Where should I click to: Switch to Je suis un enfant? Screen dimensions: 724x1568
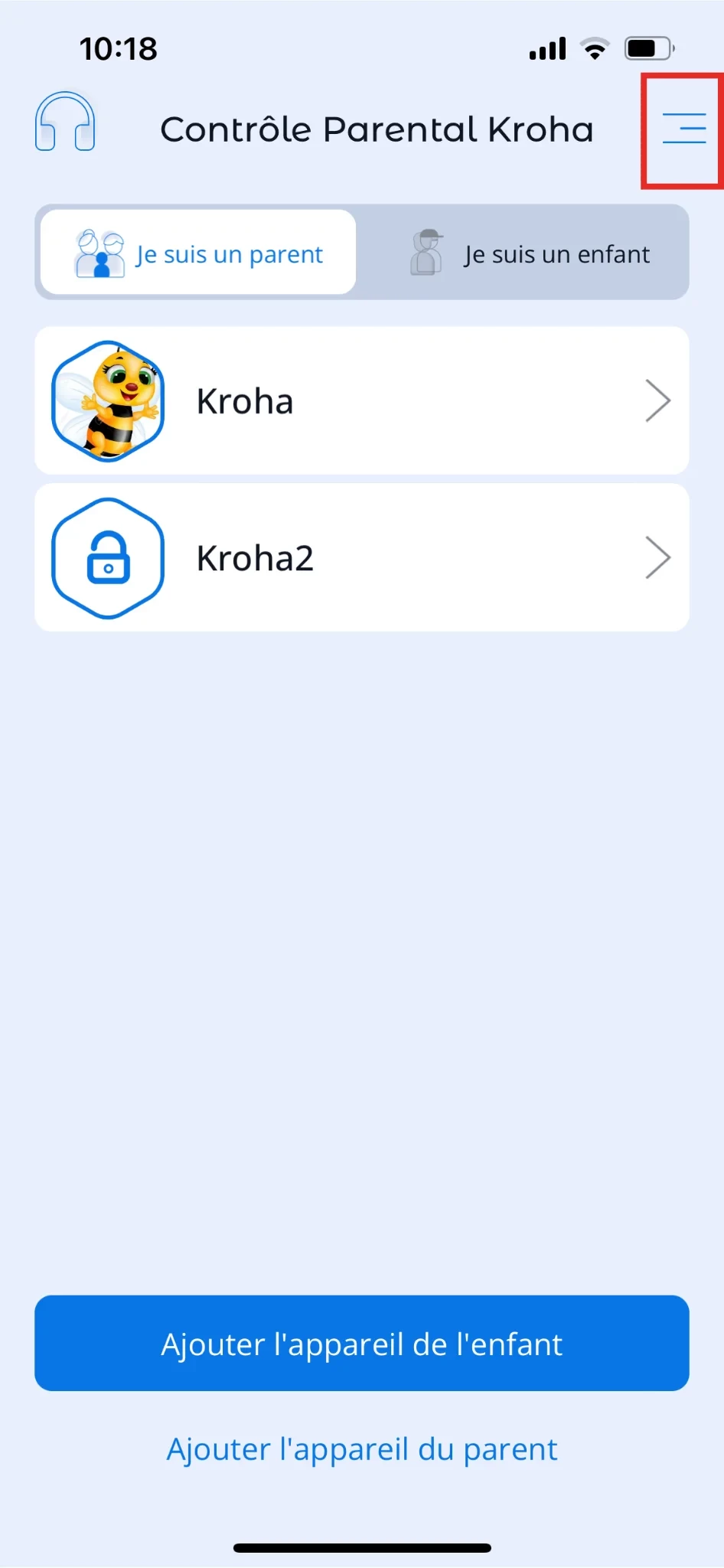(527, 253)
